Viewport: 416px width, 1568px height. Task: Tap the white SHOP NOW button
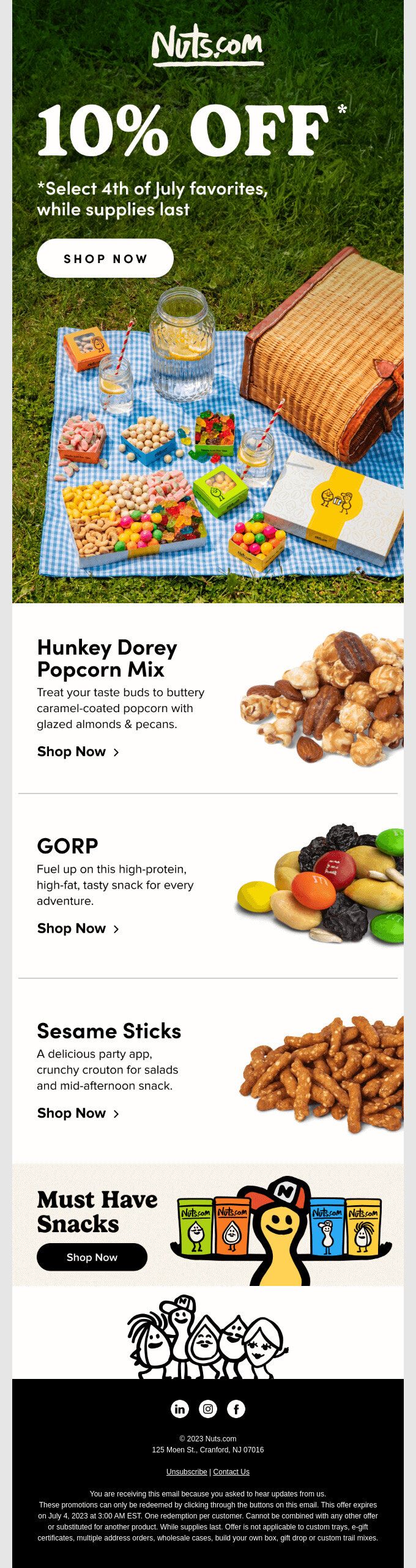(x=105, y=258)
